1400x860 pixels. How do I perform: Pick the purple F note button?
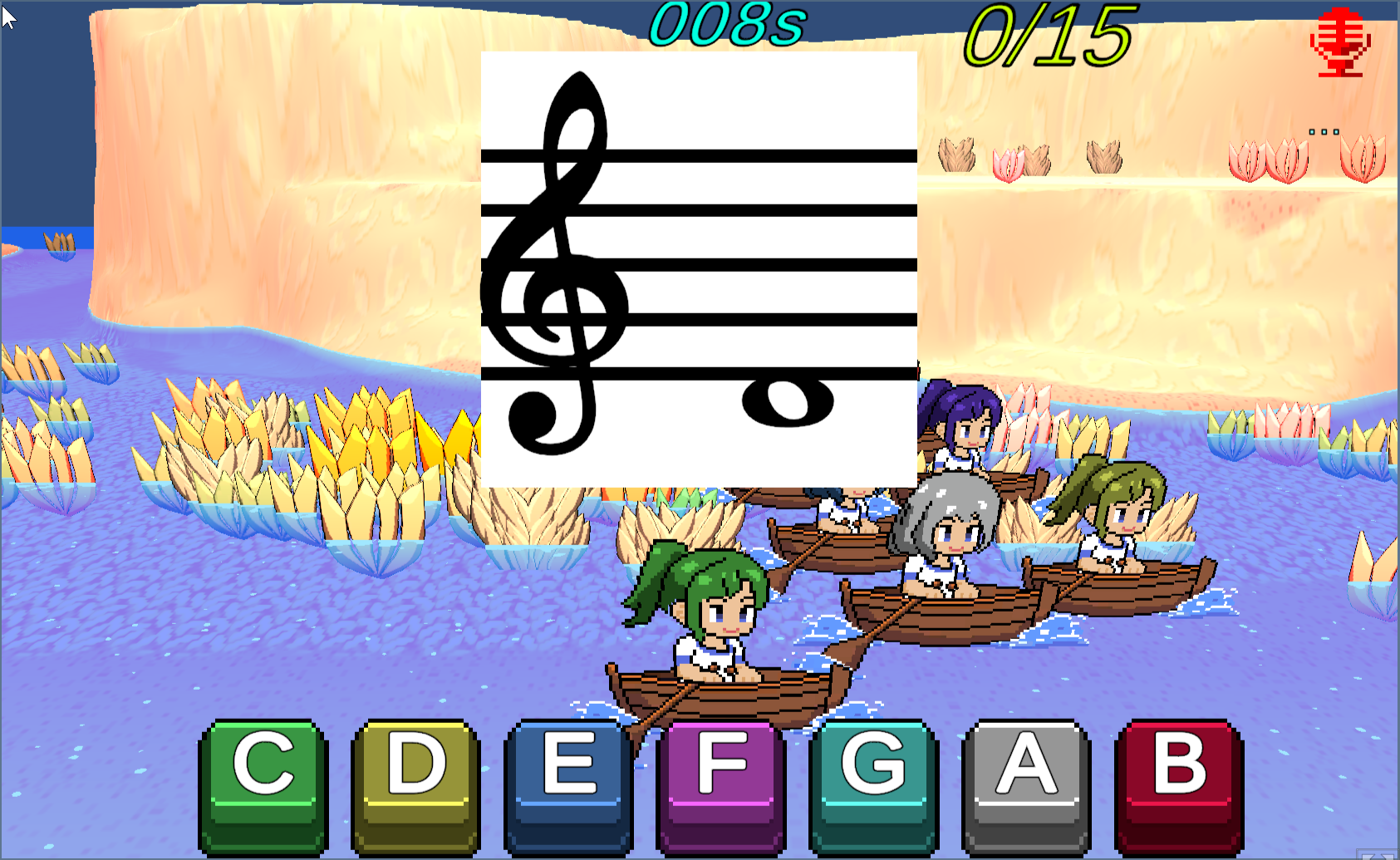(x=721, y=785)
